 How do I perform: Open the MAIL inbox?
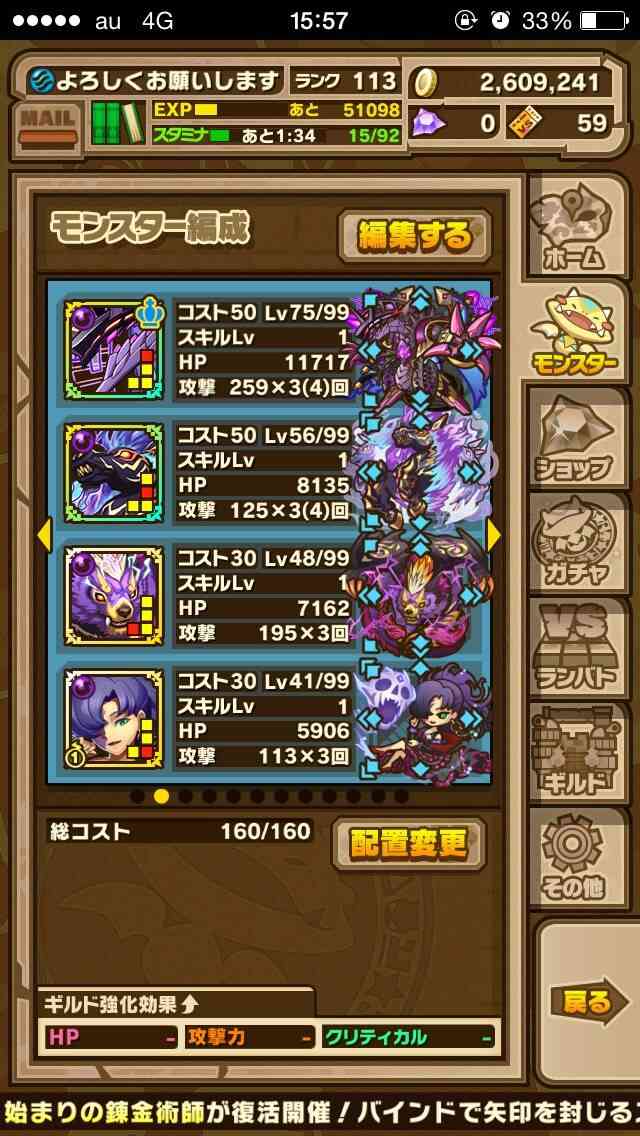(49, 125)
